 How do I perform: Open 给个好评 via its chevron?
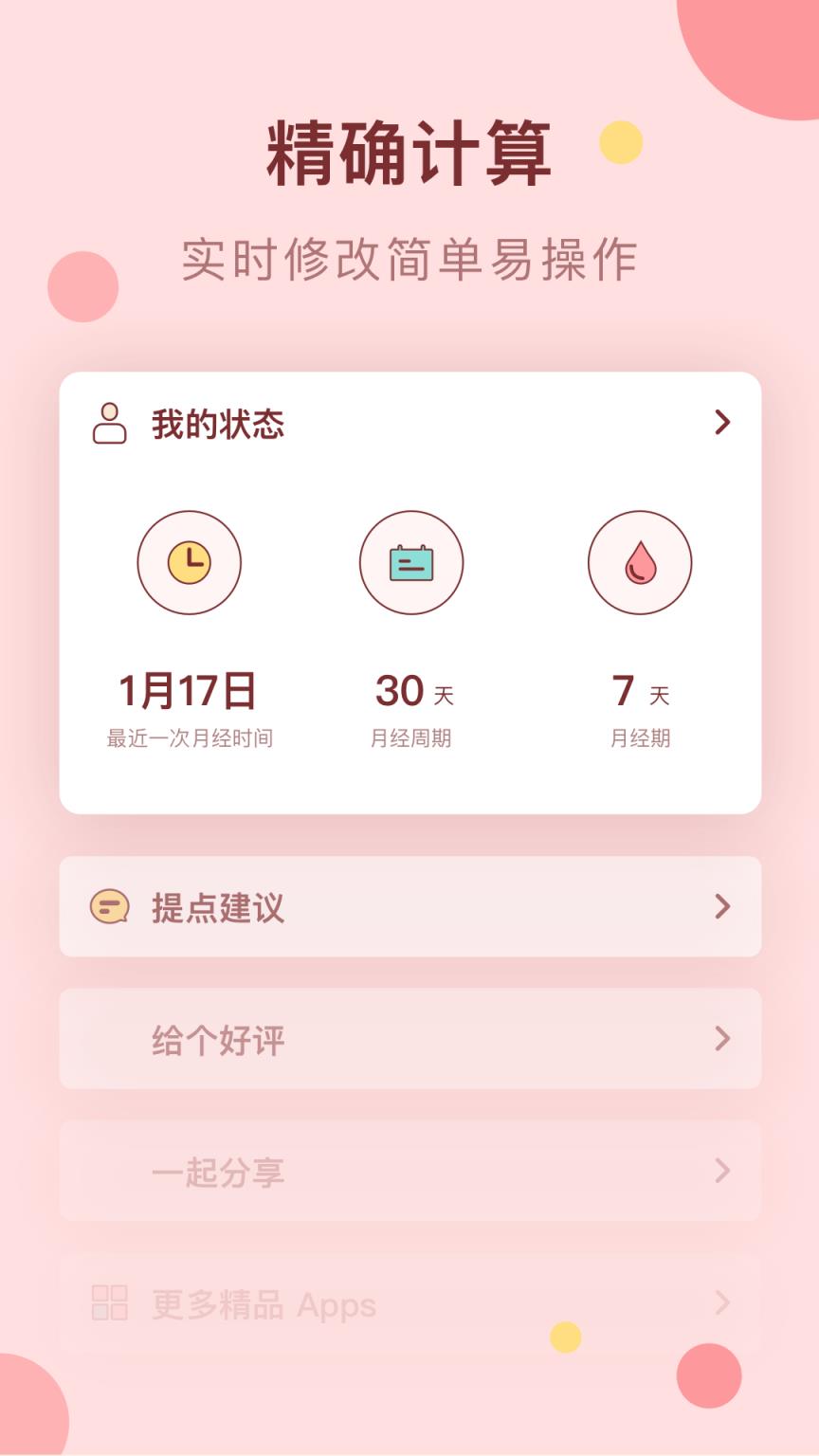point(722,1040)
